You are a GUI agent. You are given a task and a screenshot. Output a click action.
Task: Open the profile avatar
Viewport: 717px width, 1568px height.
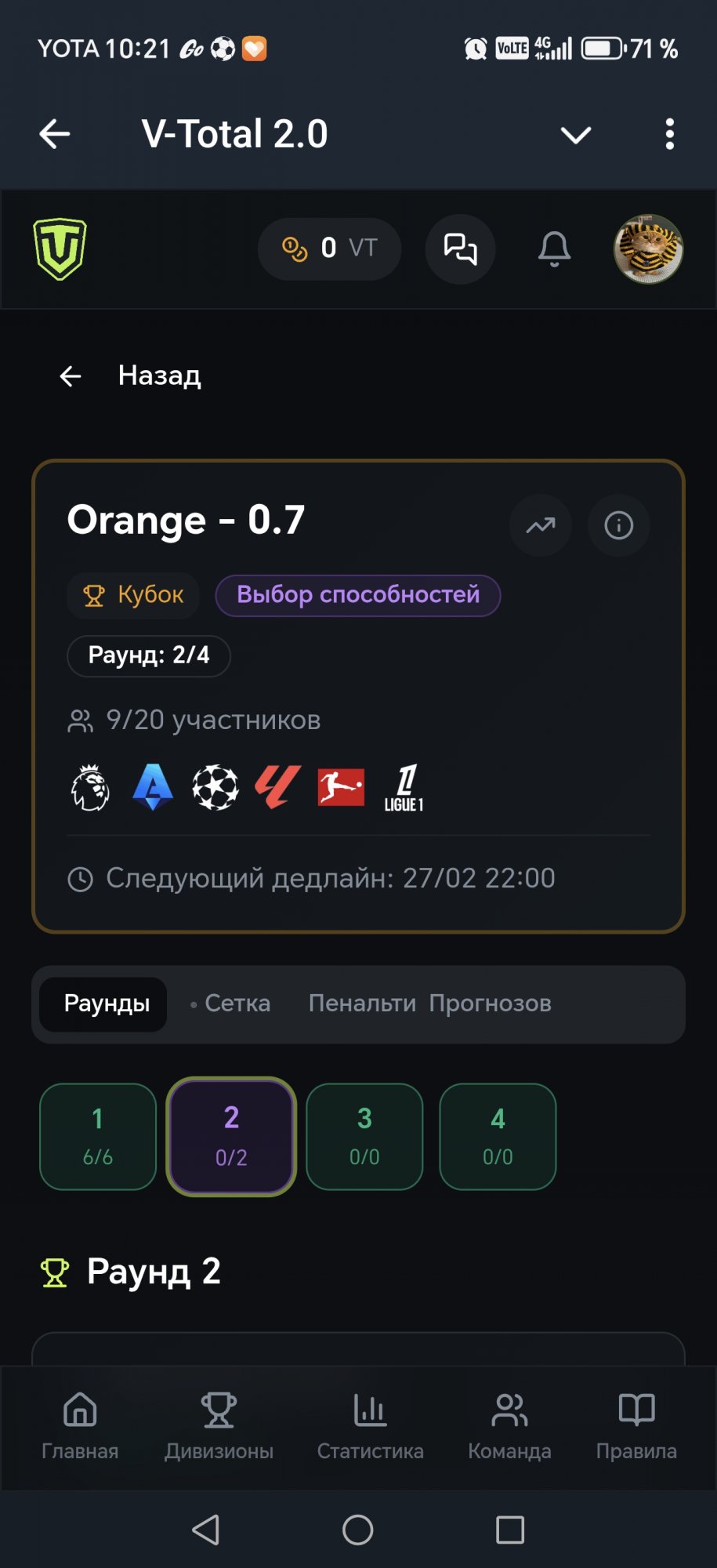click(x=648, y=249)
